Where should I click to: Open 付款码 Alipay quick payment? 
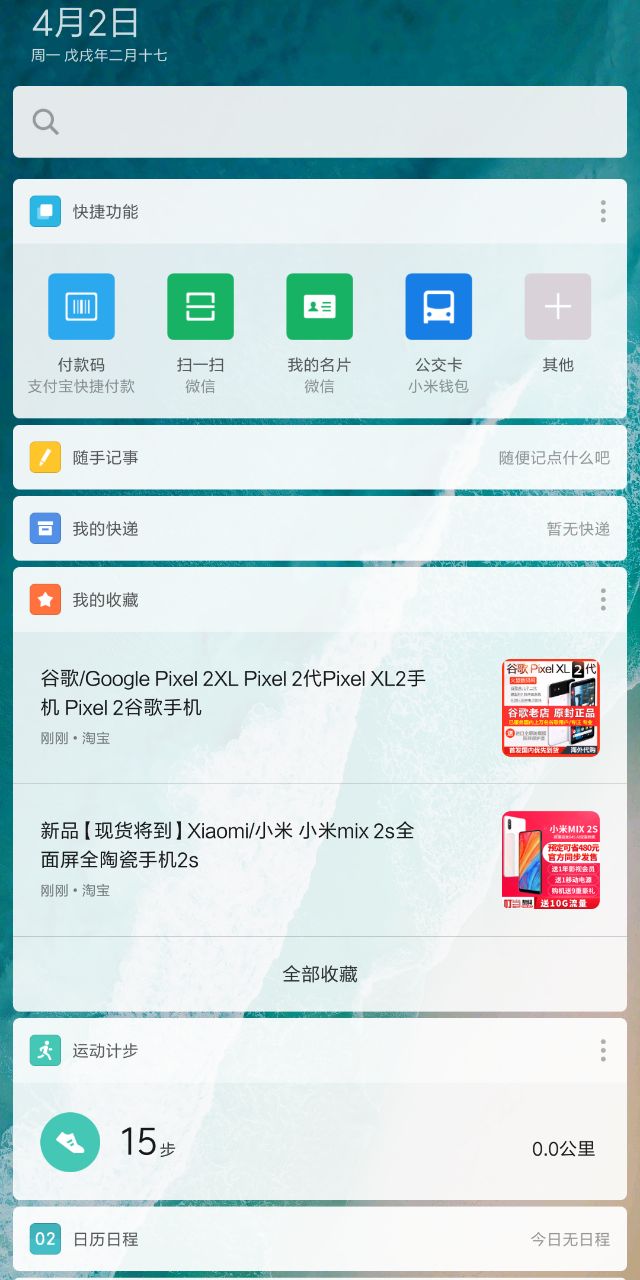[81, 308]
